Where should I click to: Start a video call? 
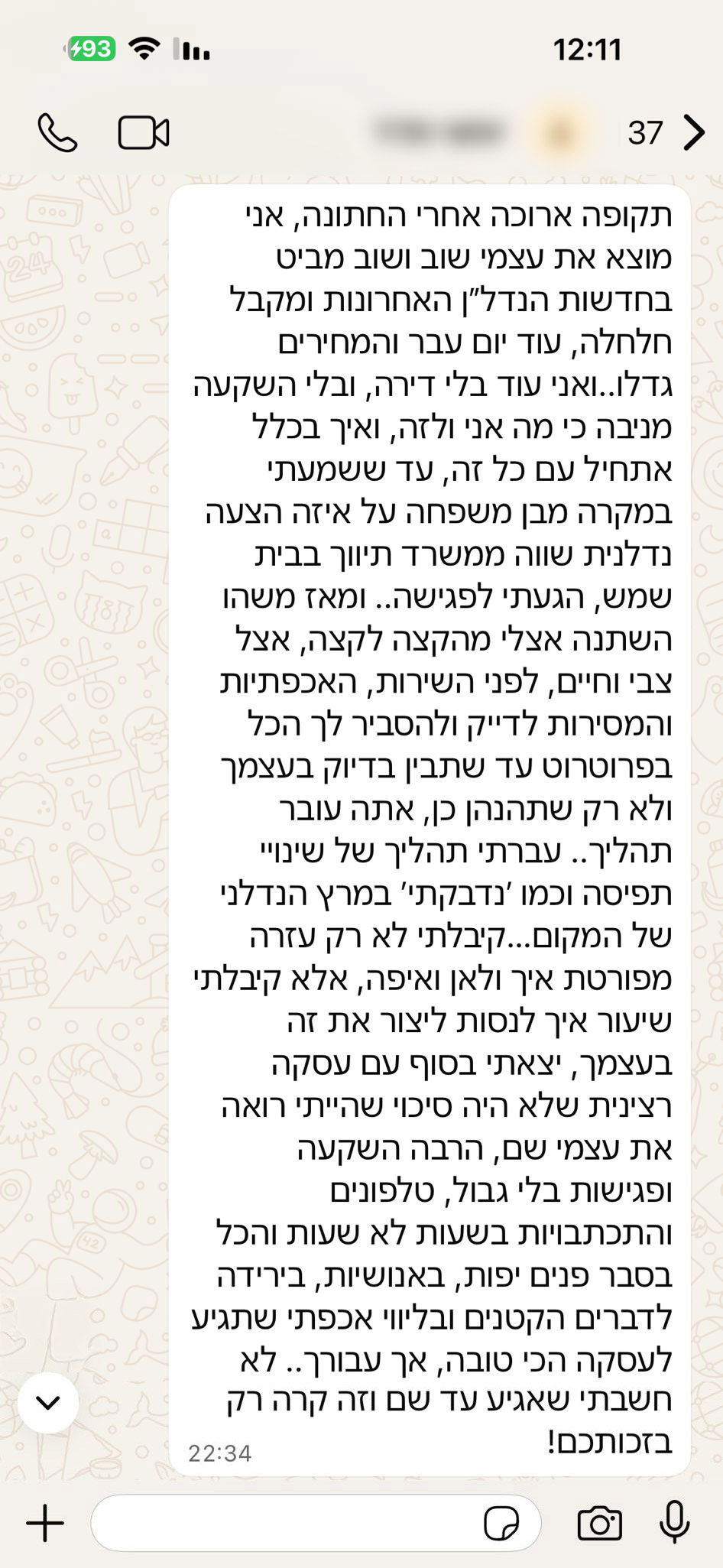pos(144,133)
